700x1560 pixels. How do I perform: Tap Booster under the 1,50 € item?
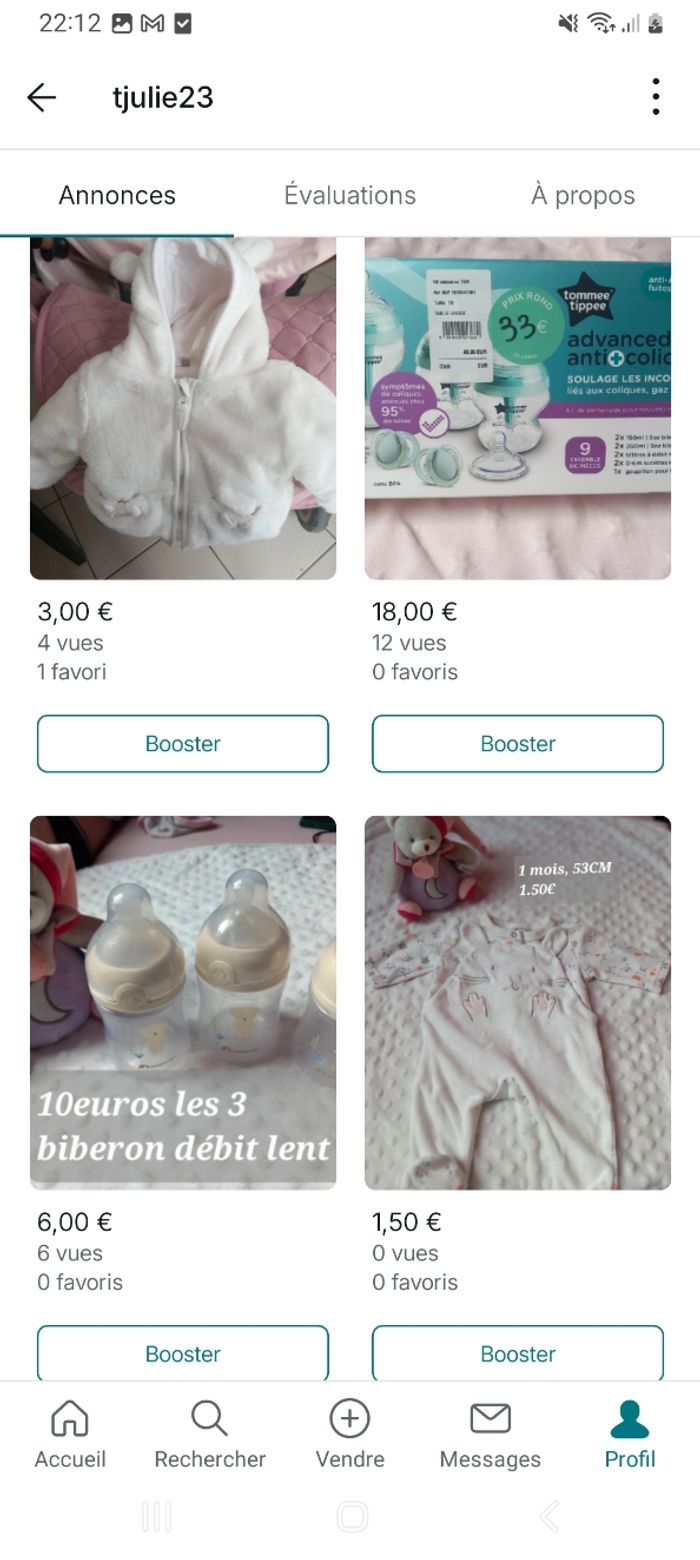[517, 1353]
